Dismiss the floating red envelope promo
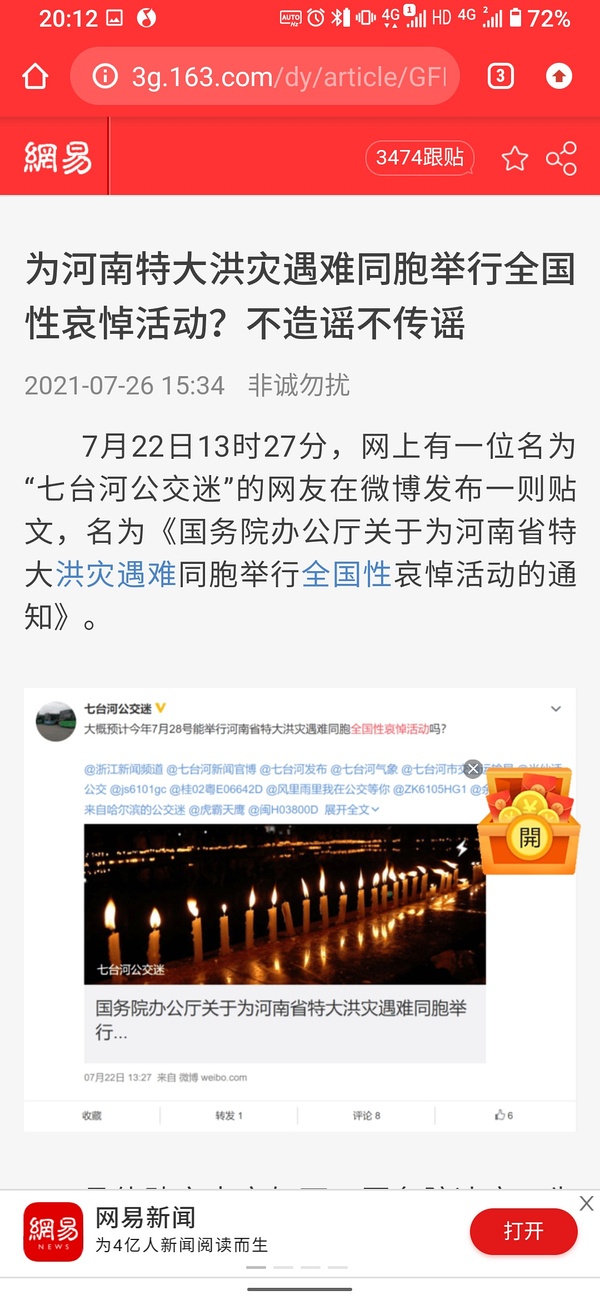The width and height of the screenshot is (600, 1300). (473, 769)
